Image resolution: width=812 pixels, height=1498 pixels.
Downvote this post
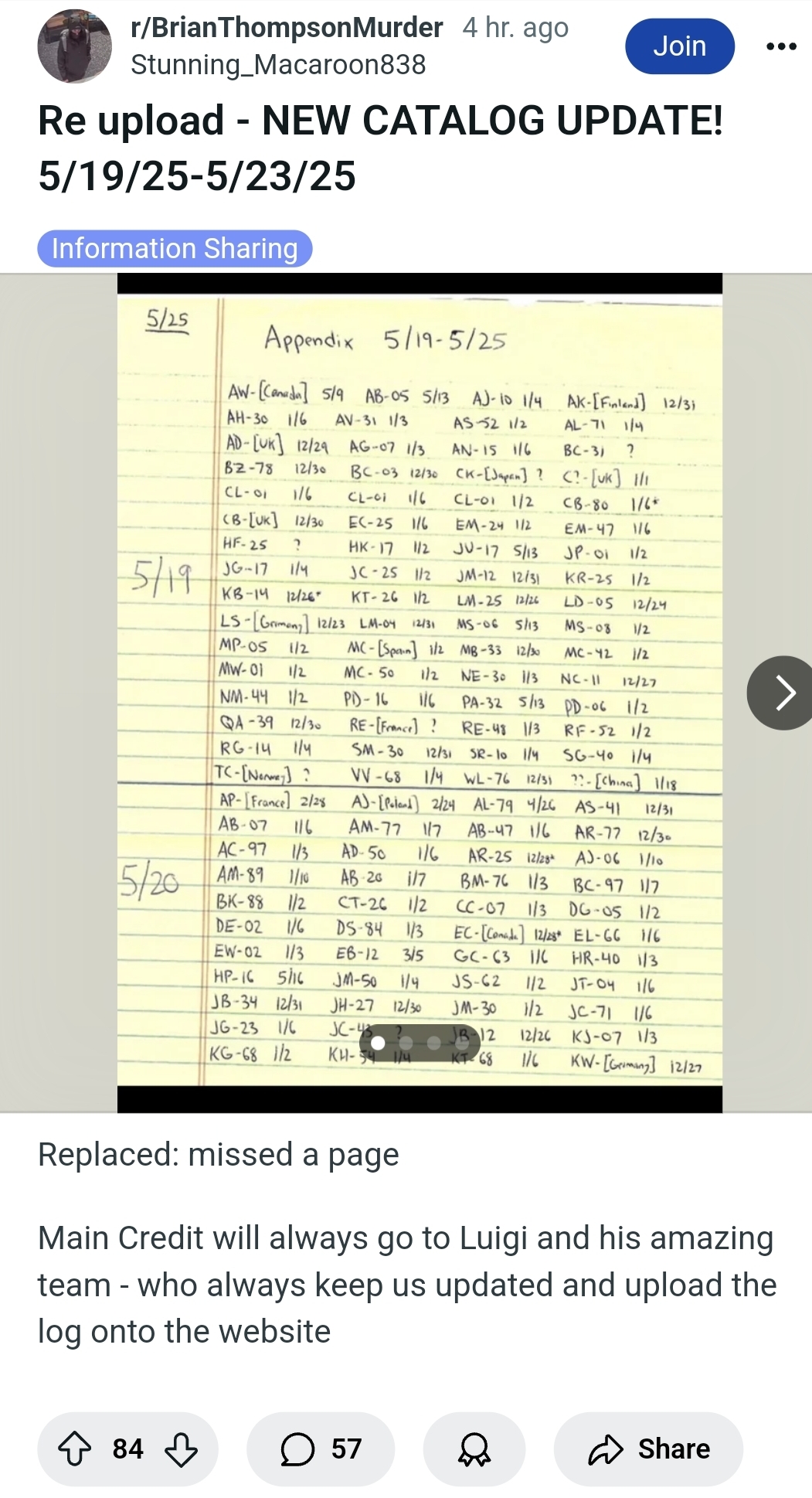pos(181,1449)
